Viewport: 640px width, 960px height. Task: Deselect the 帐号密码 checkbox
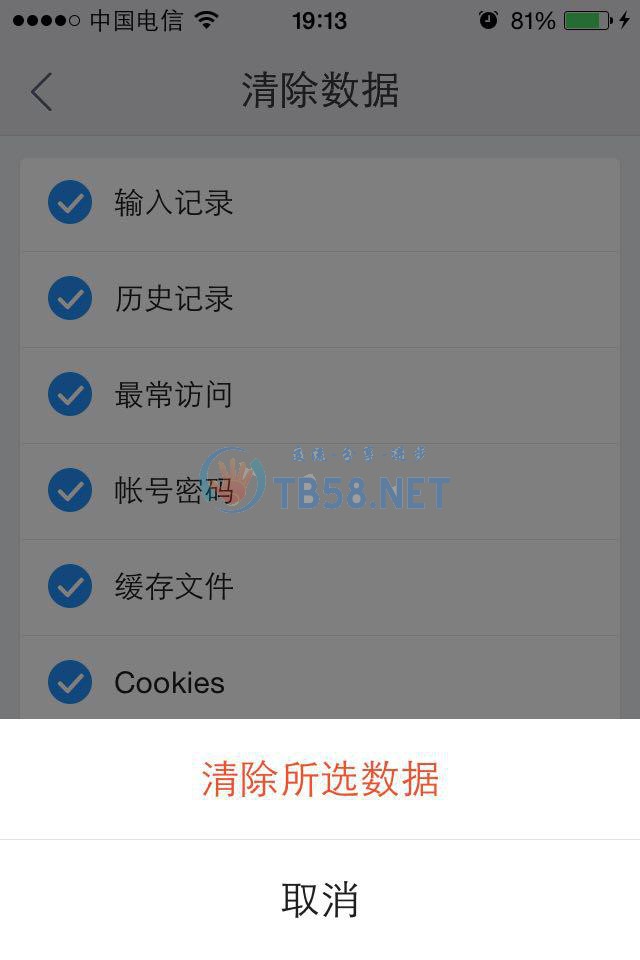[x=70, y=491]
